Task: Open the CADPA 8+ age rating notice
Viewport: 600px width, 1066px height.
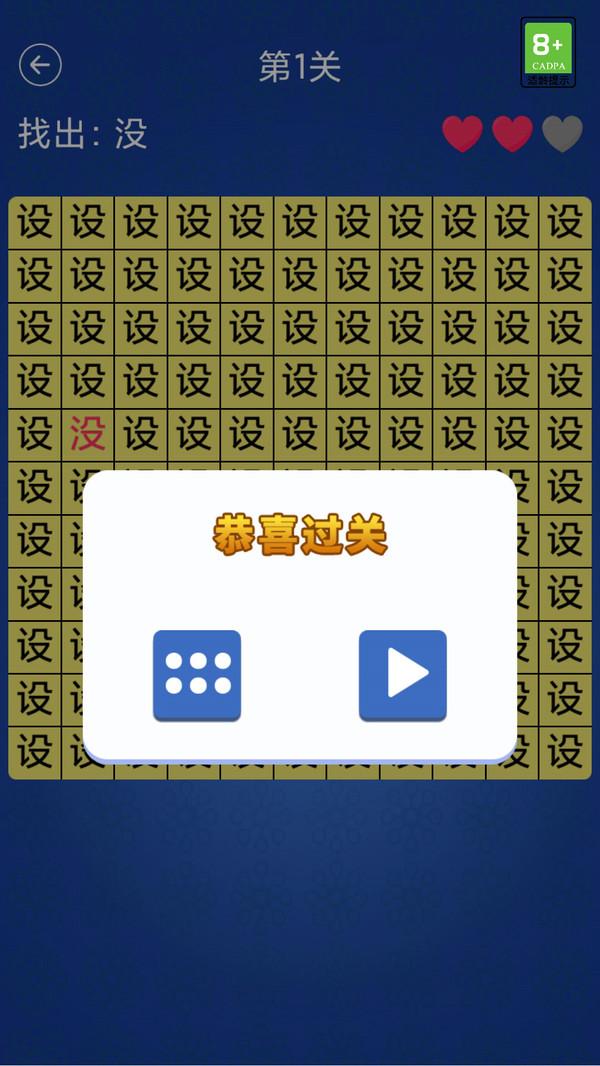Action: point(548,52)
